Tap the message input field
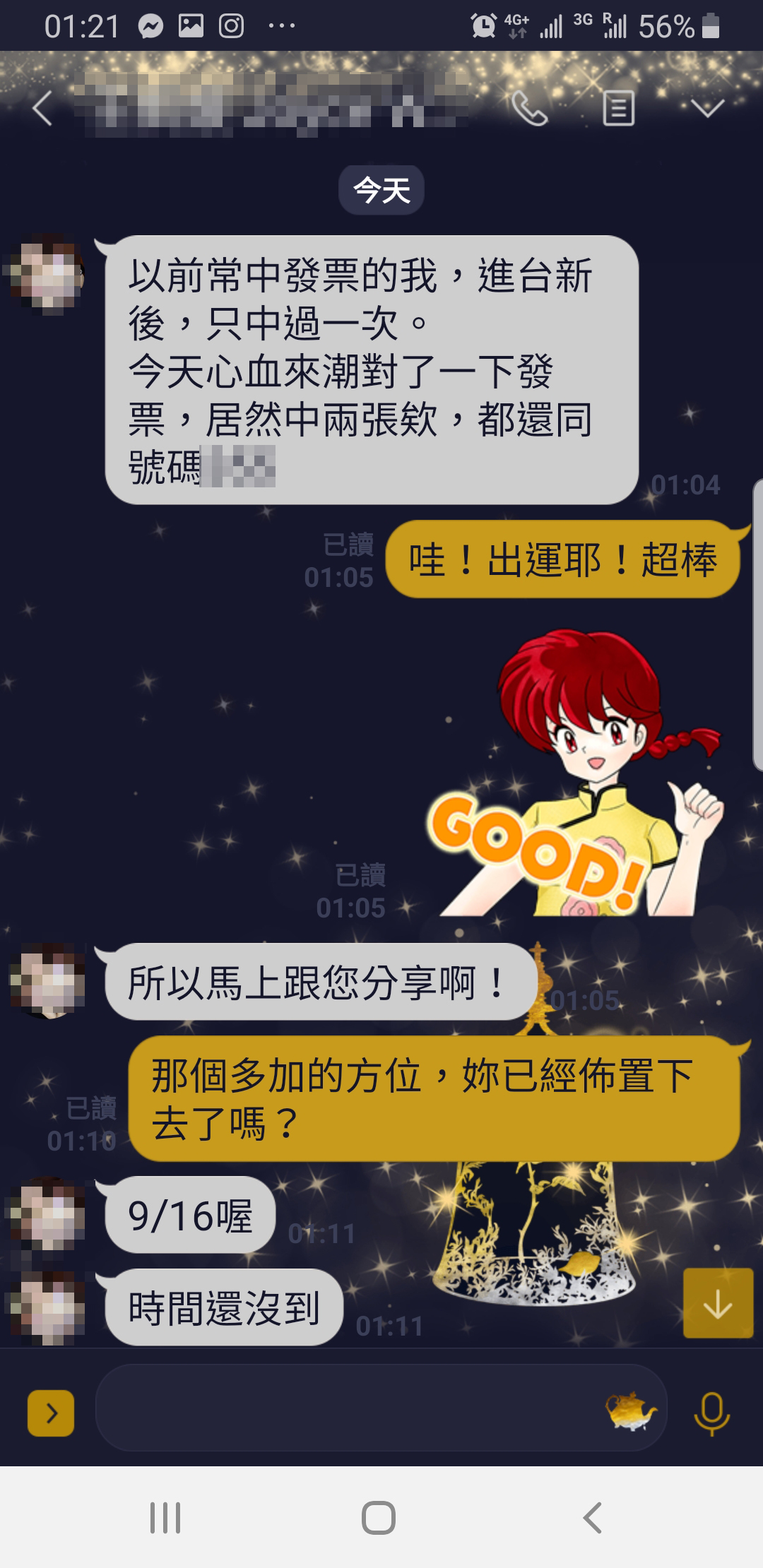 point(346,1413)
